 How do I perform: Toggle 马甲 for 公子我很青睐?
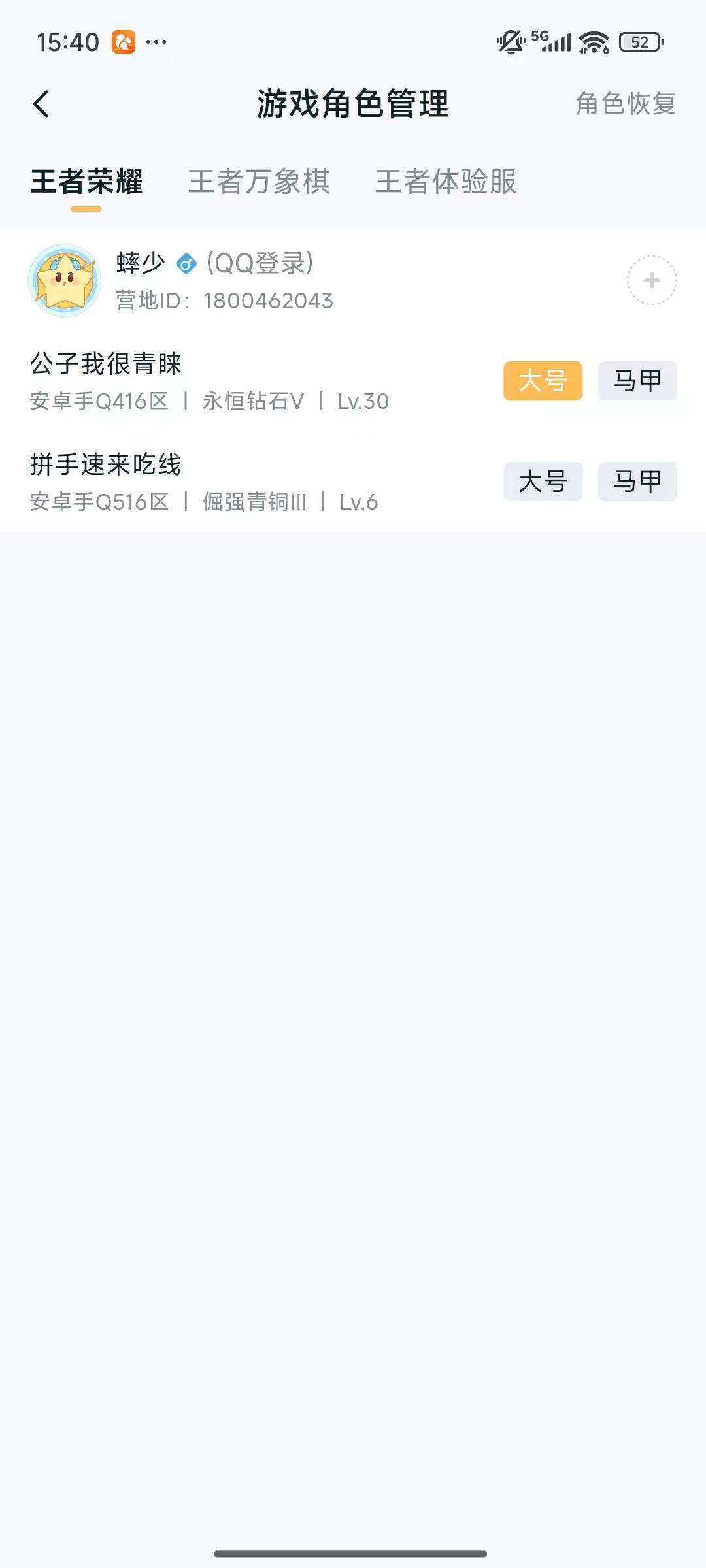[636, 382]
